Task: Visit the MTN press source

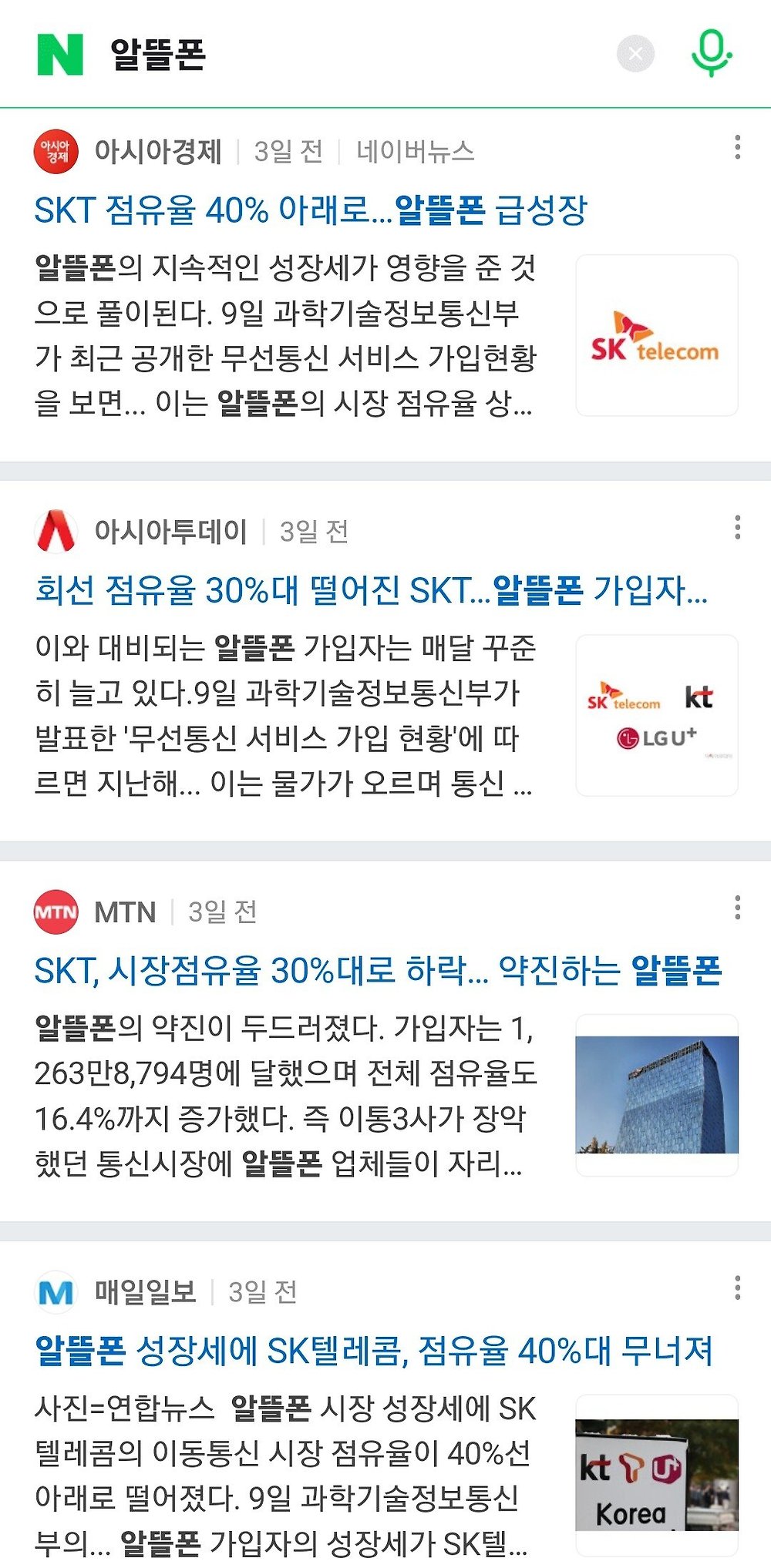Action: coord(124,912)
